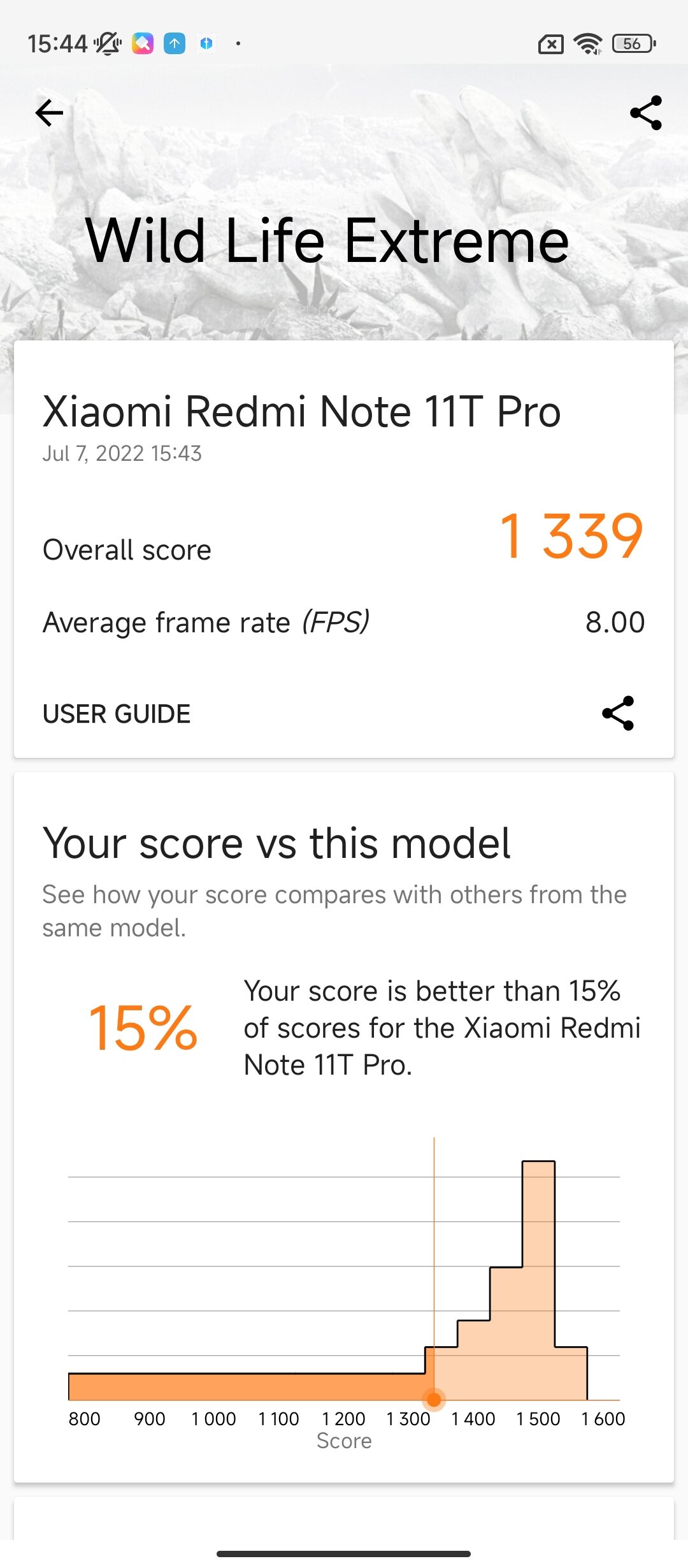Share via the top-right header icon
Viewport: 688px width, 1568px height.
pyautogui.click(x=645, y=113)
